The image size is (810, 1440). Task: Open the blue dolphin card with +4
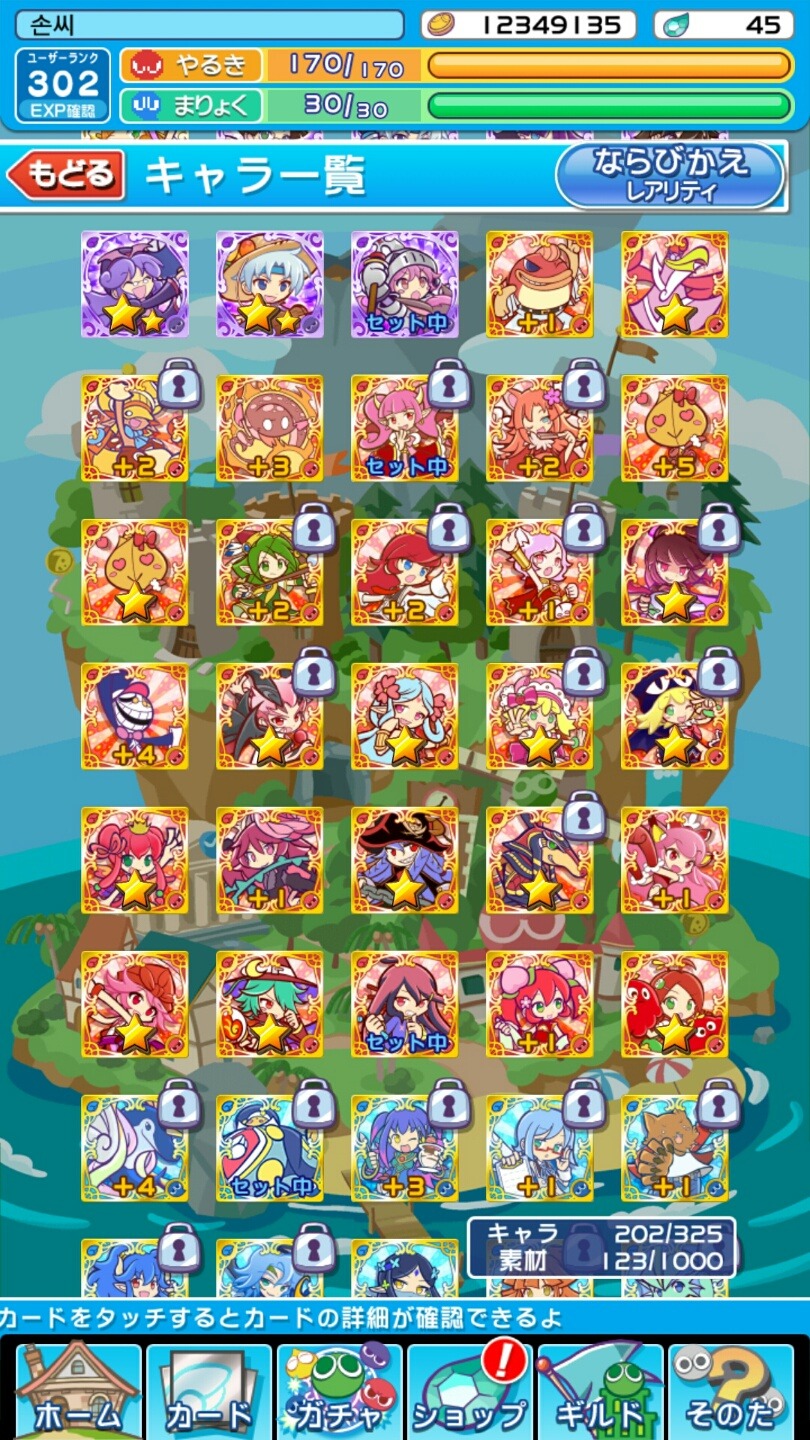coord(134,1148)
